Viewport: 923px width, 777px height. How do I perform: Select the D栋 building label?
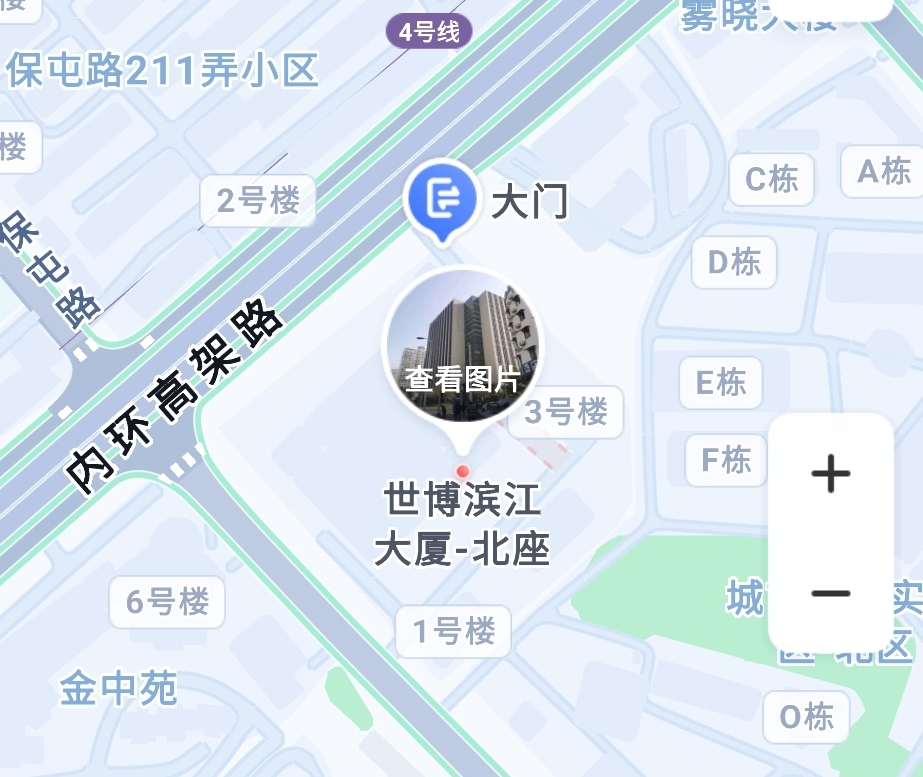click(x=734, y=262)
